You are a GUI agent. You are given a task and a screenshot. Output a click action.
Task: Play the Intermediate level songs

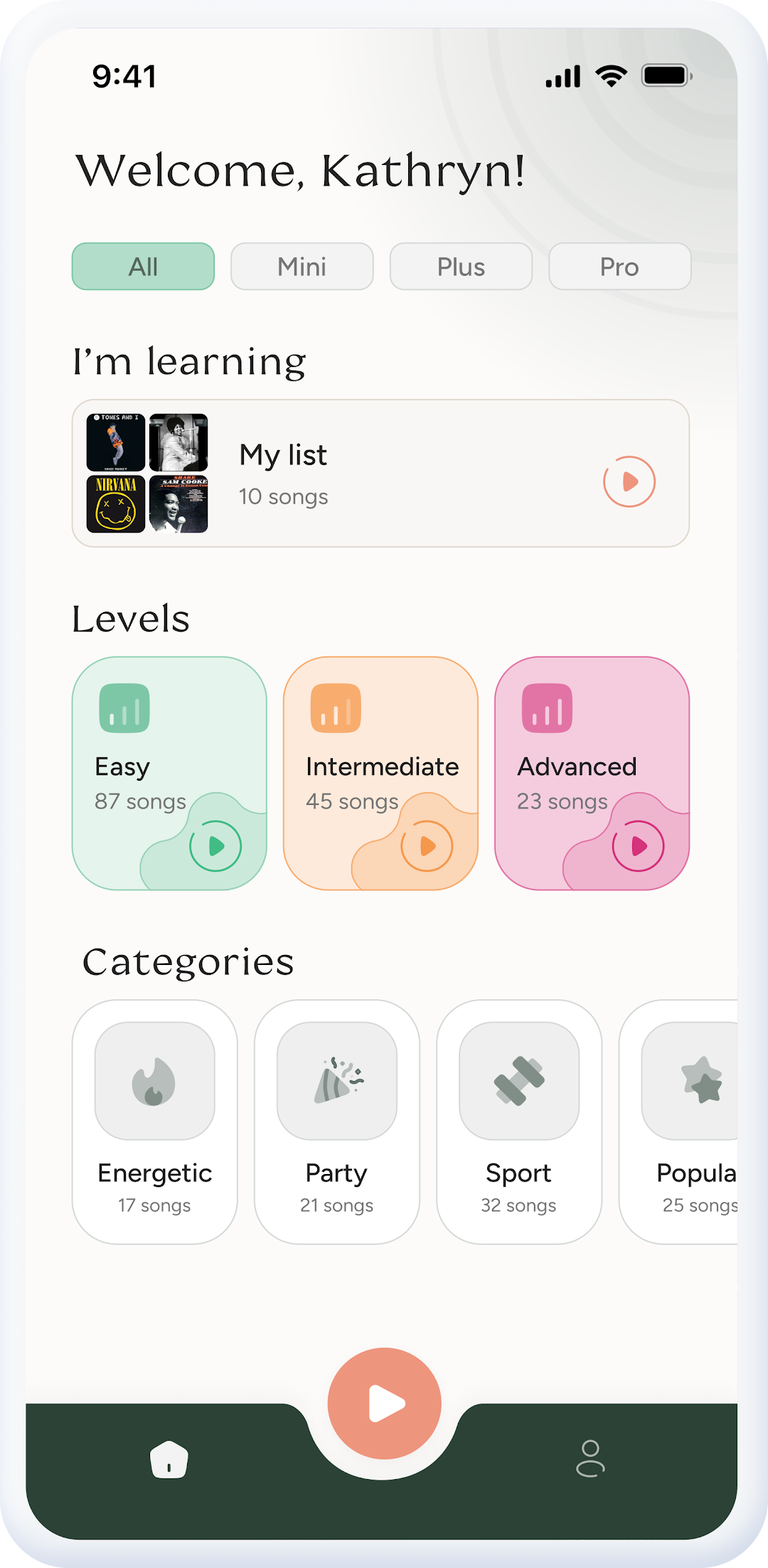pyautogui.click(x=427, y=846)
